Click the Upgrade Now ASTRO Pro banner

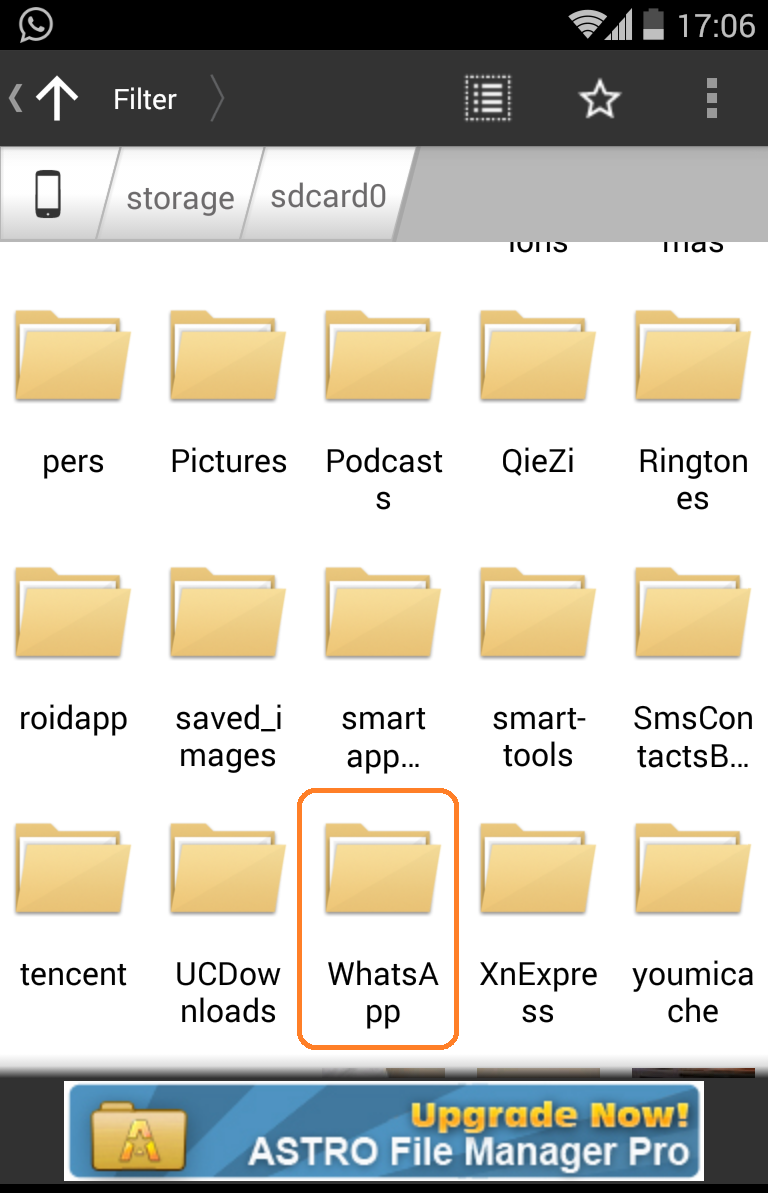coord(384,1131)
